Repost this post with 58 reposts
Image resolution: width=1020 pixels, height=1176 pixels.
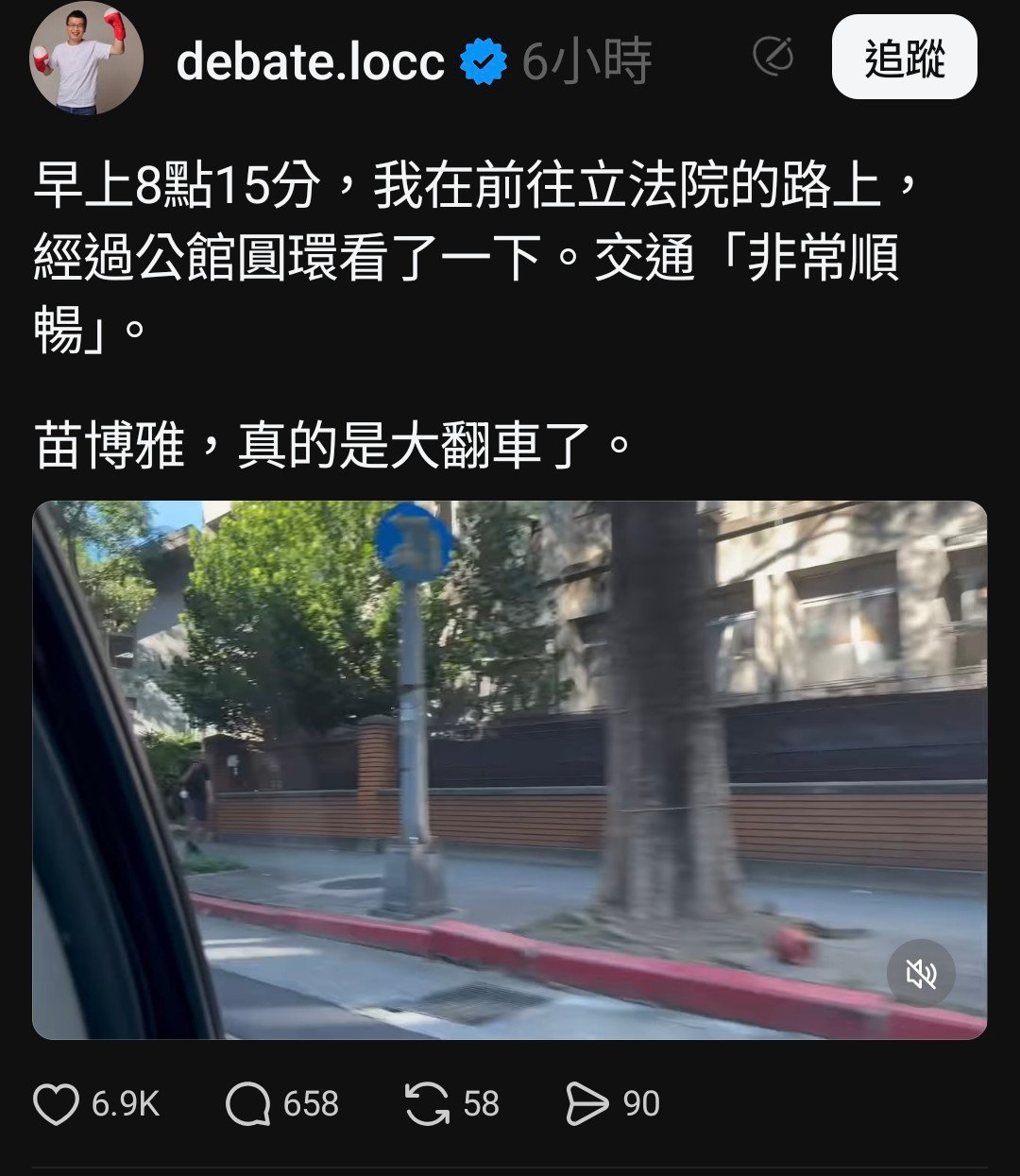(427, 1103)
